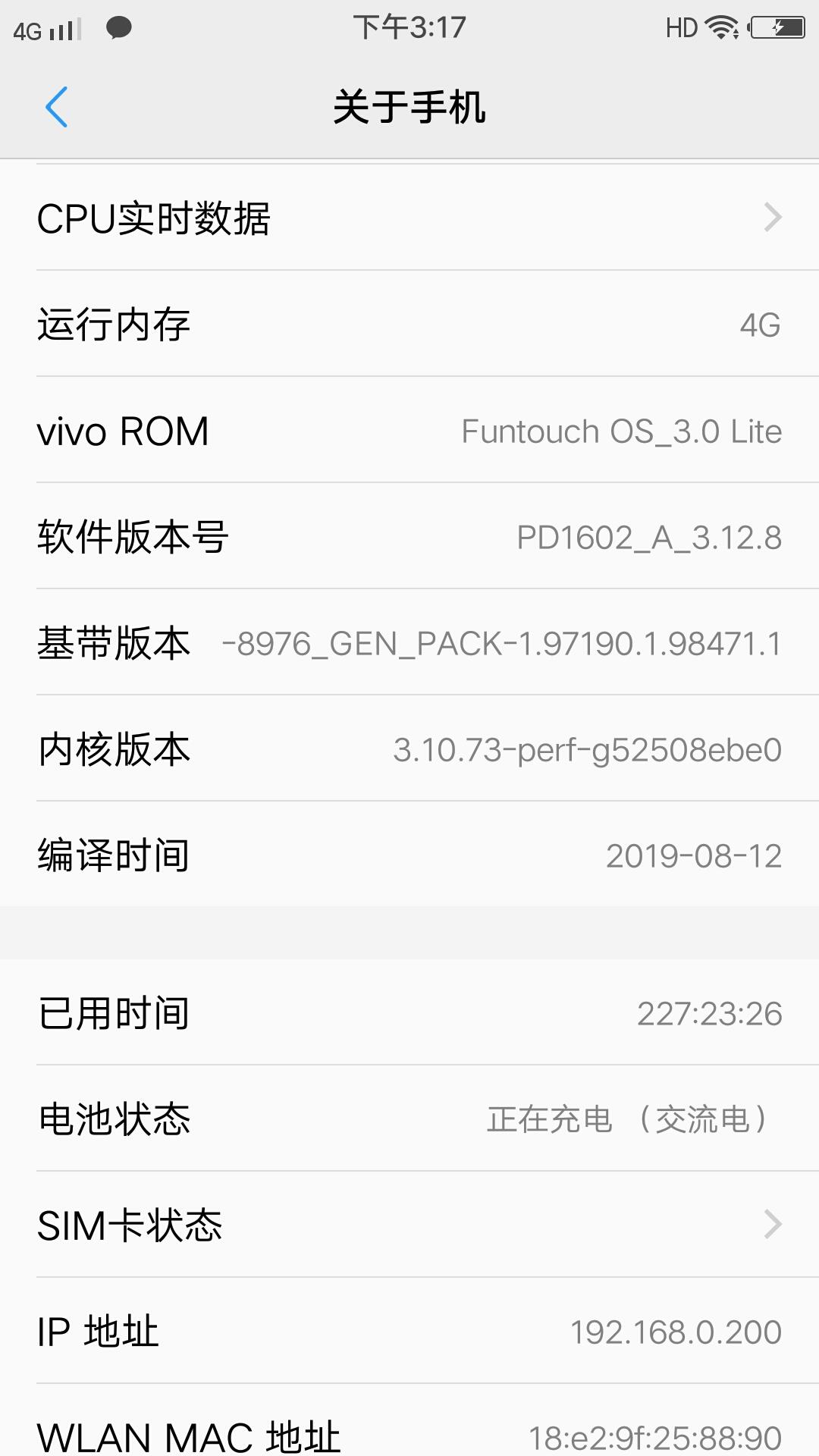This screenshot has width=819, height=1456.
Task: Go back from 关于手机 page
Action: point(57,107)
